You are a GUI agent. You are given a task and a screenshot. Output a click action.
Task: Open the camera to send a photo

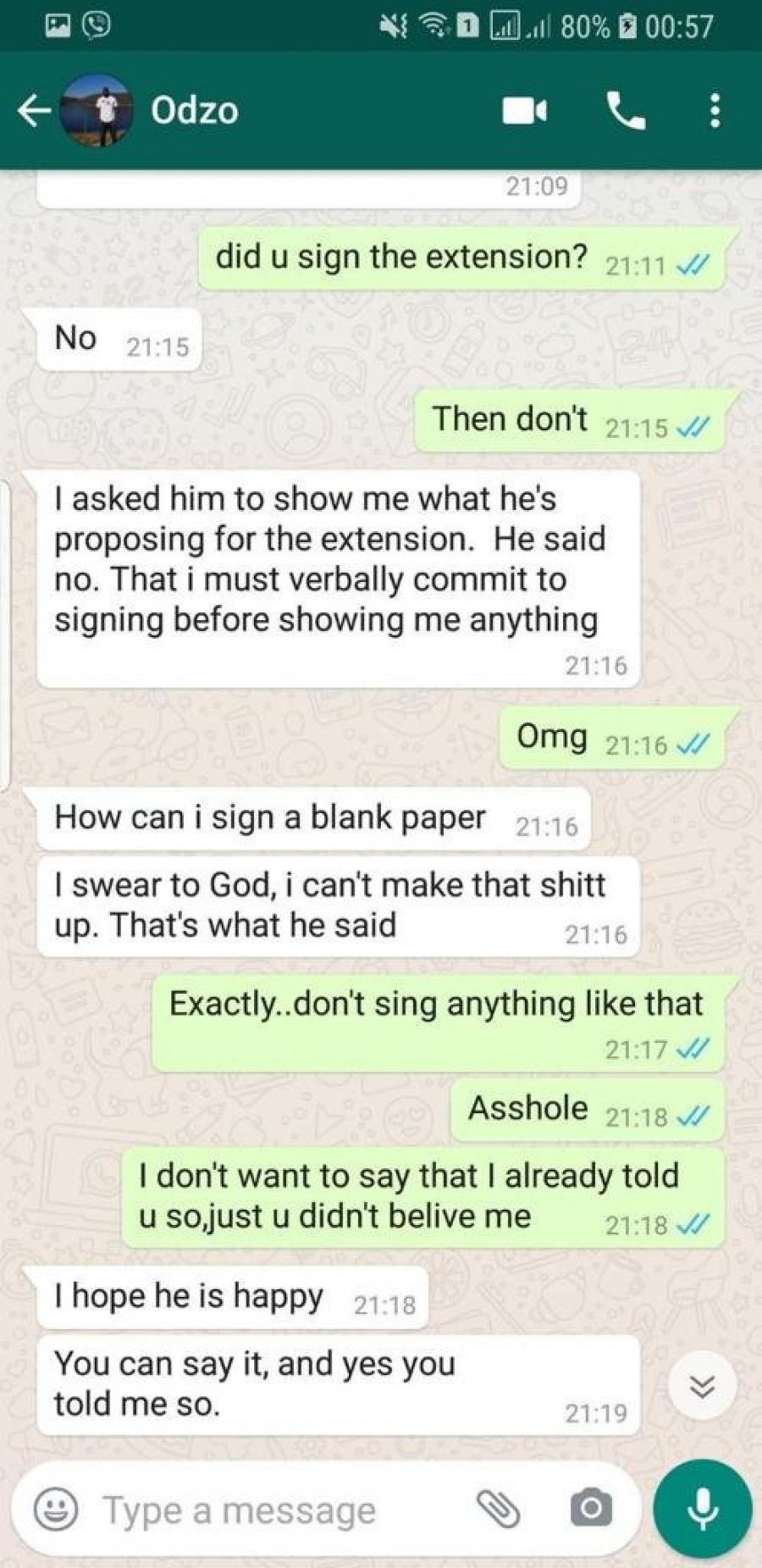click(x=591, y=1509)
